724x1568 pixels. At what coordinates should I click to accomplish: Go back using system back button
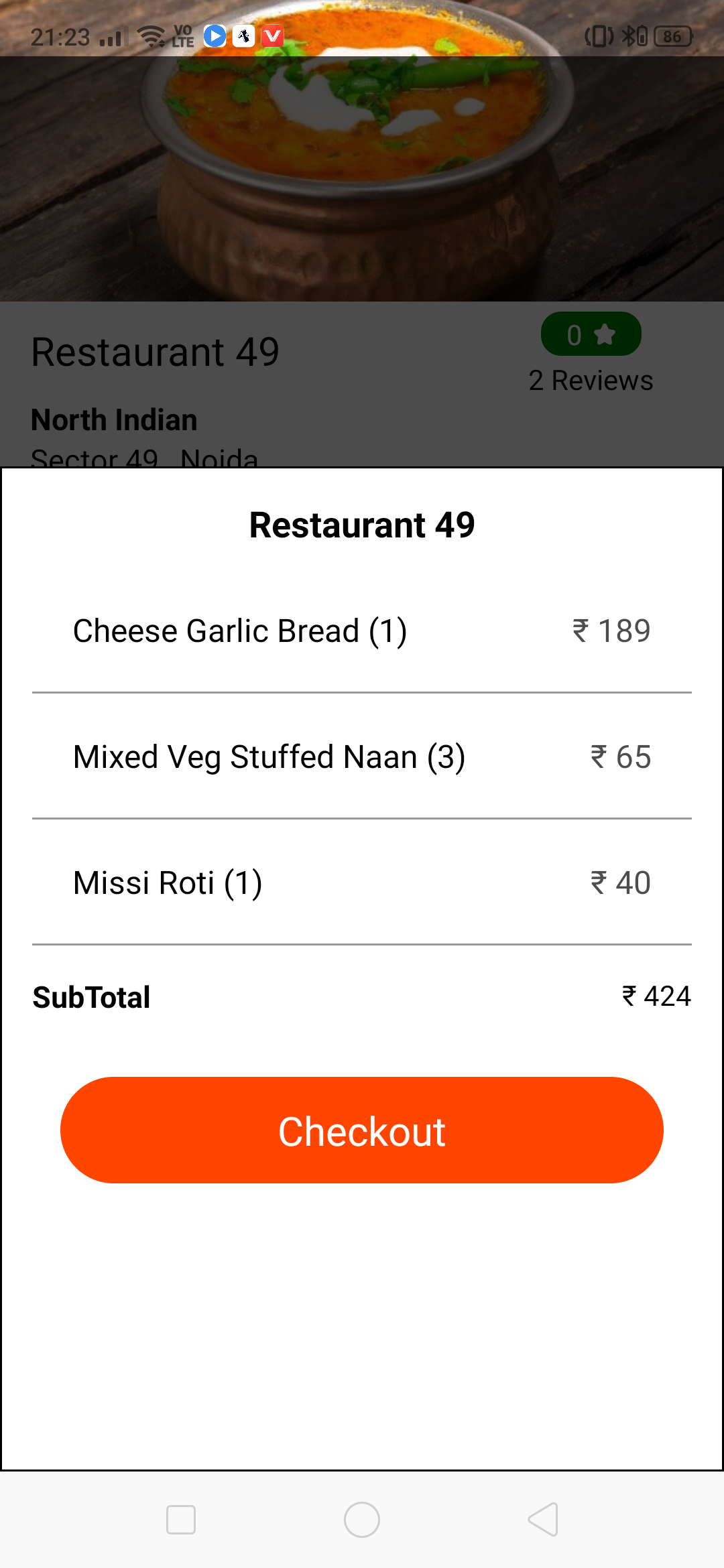point(543,1519)
